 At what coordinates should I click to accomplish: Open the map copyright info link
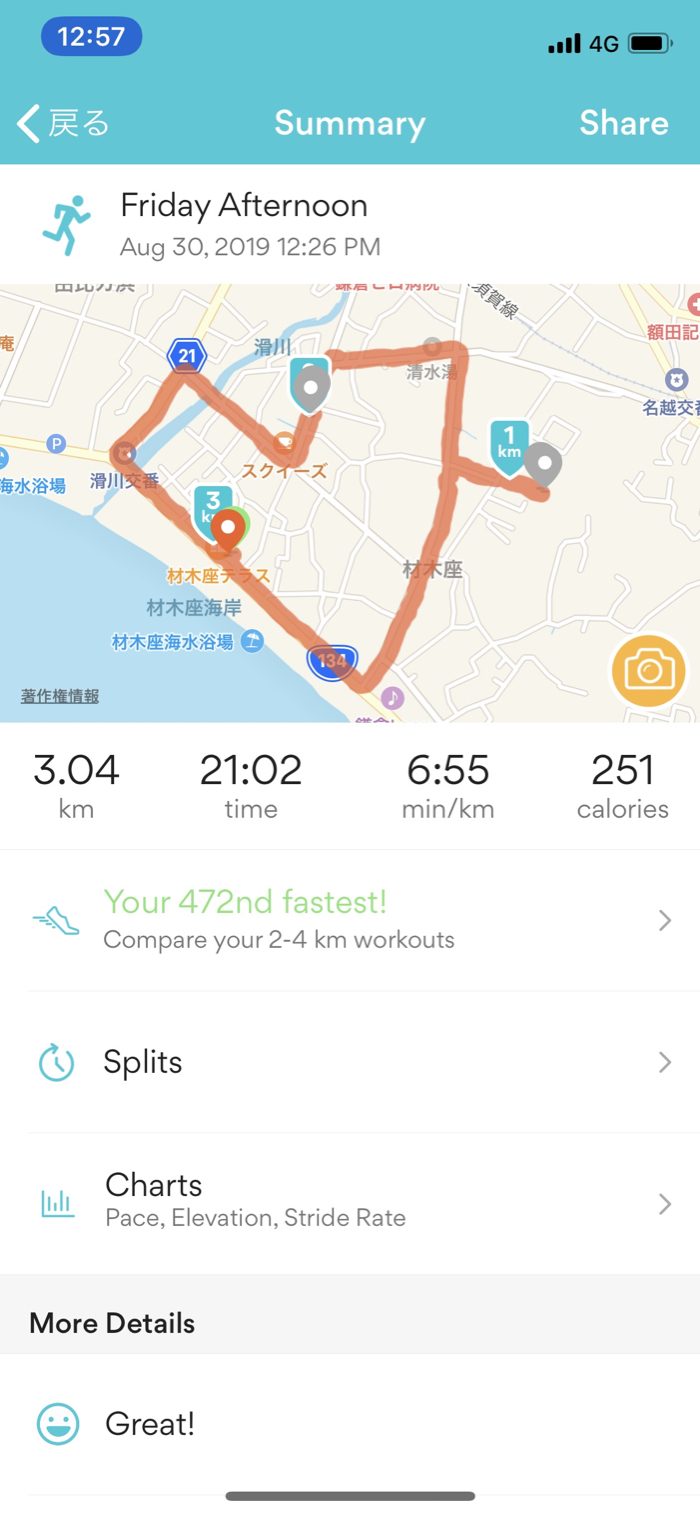pyautogui.click(x=60, y=696)
